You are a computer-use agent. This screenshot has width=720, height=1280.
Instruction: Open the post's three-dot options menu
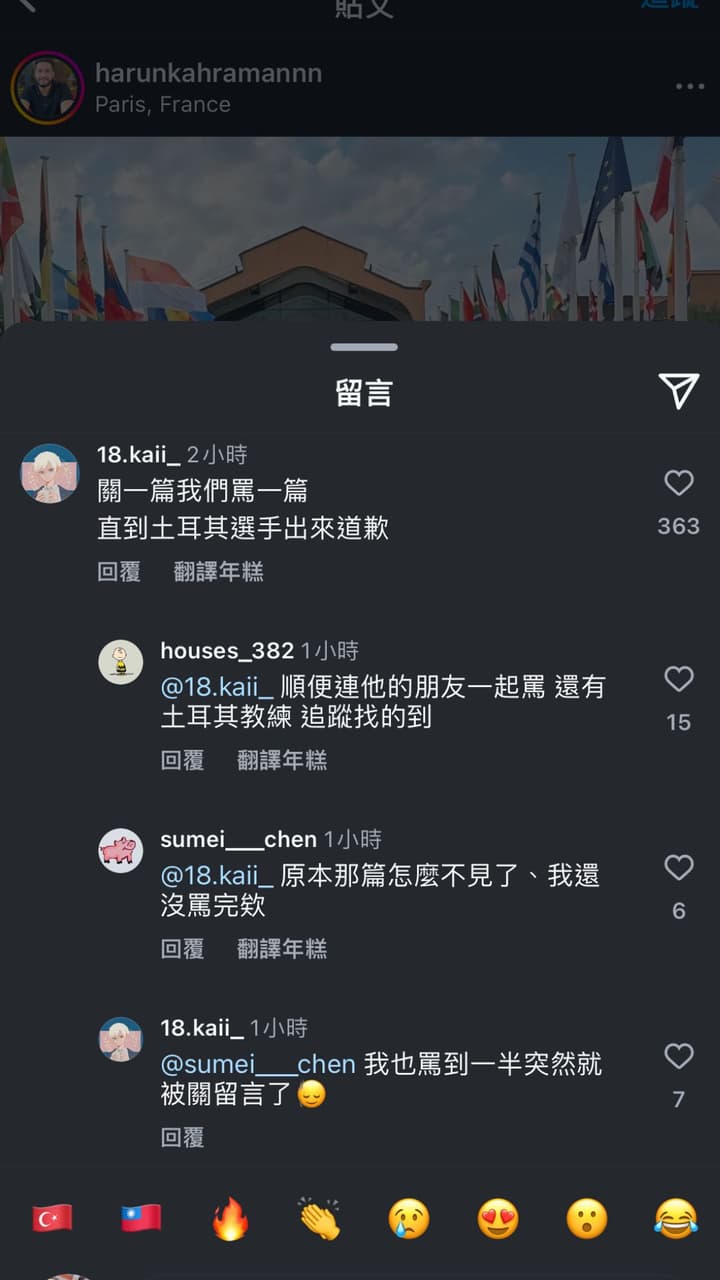(690, 87)
